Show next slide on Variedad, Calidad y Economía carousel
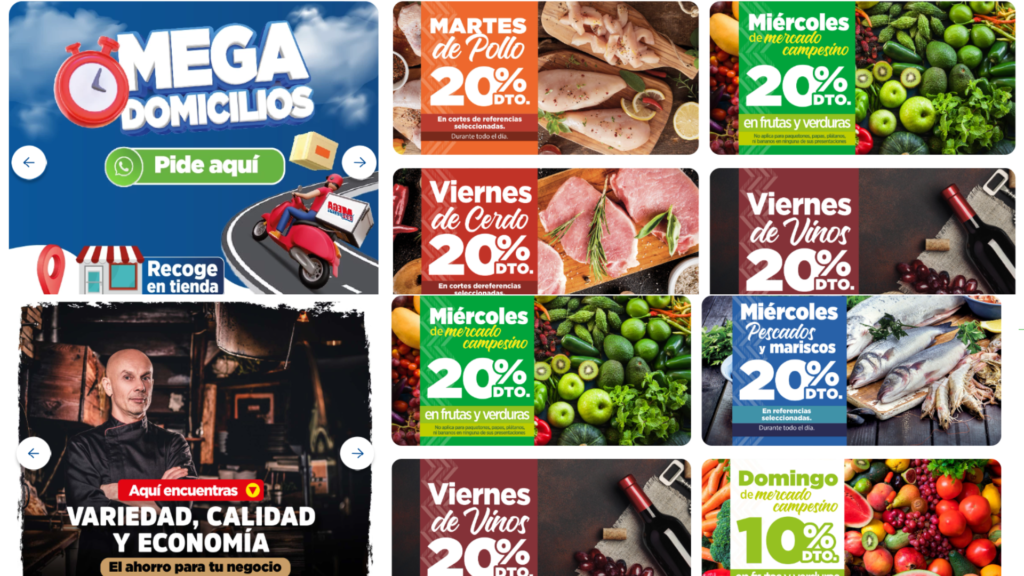This screenshot has height=576, width=1024. [357, 453]
